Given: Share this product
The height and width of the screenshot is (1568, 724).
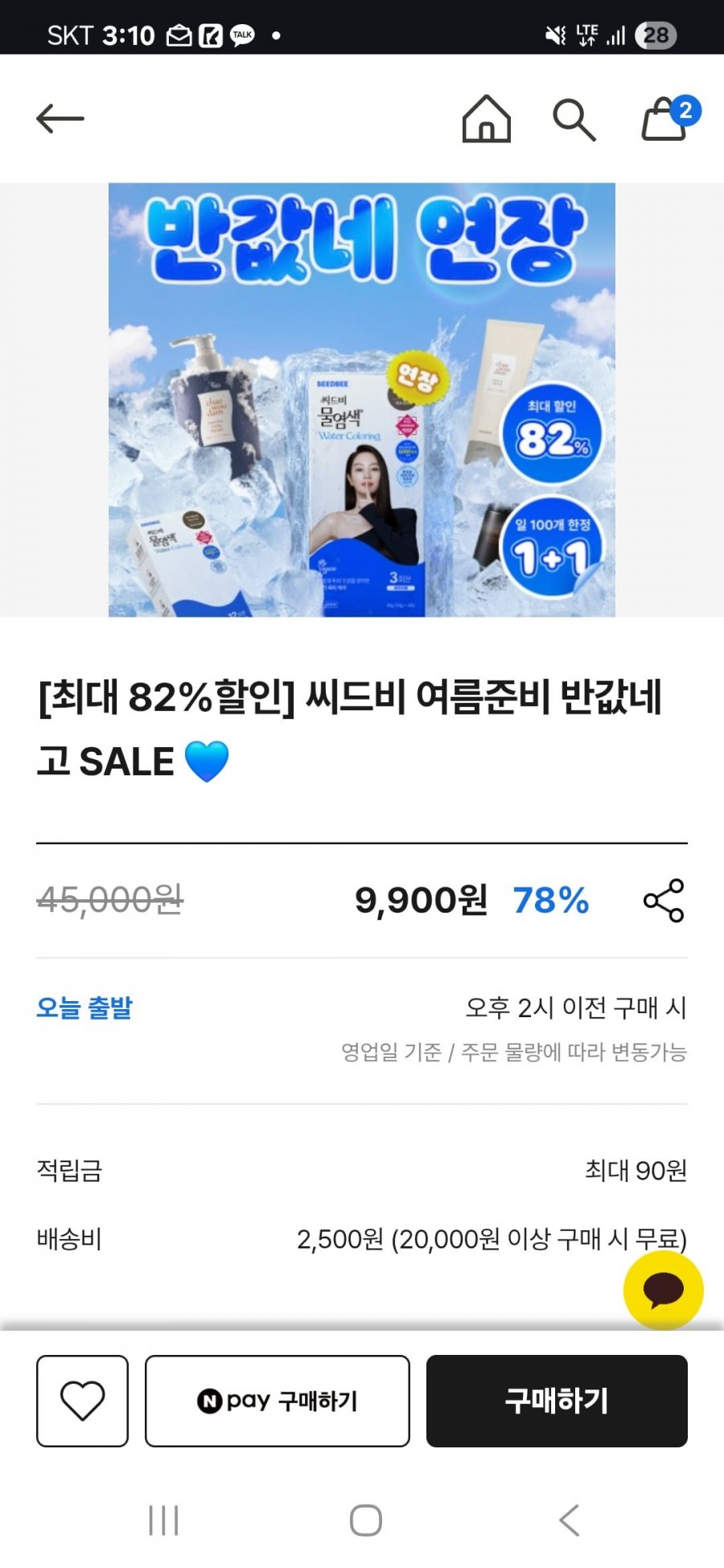Looking at the screenshot, I should point(664,900).
